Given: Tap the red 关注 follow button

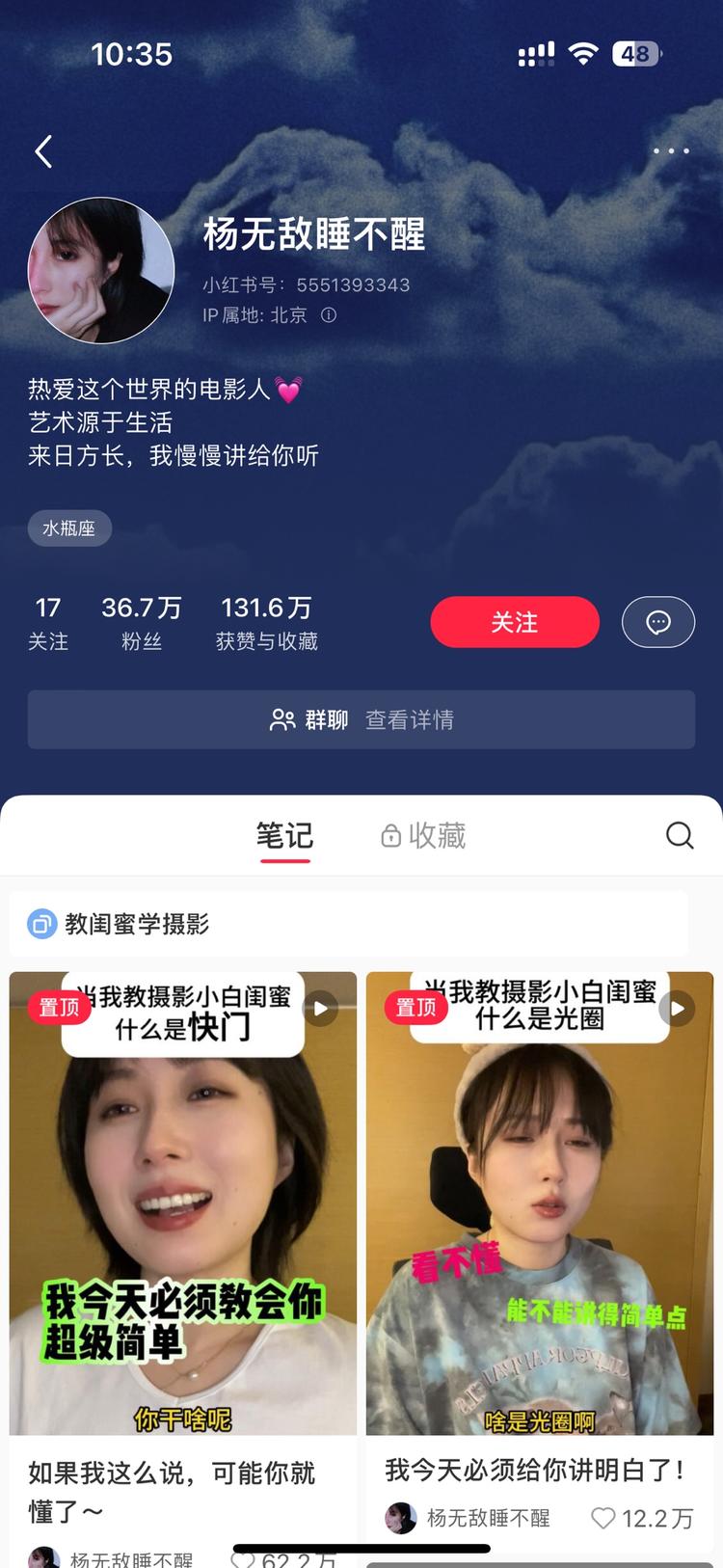Looking at the screenshot, I should point(515,622).
